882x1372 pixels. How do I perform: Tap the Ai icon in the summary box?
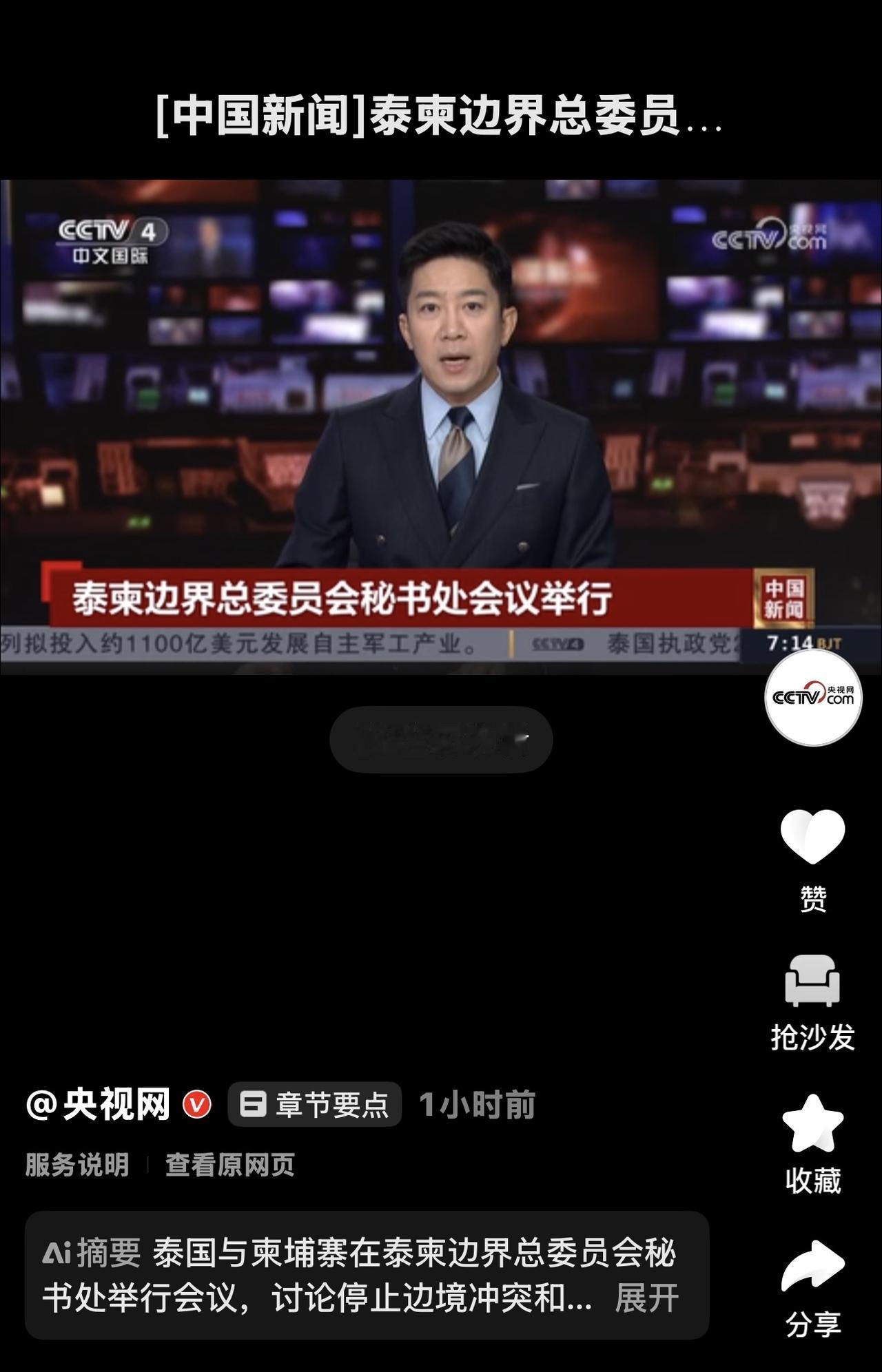(59, 1251)
